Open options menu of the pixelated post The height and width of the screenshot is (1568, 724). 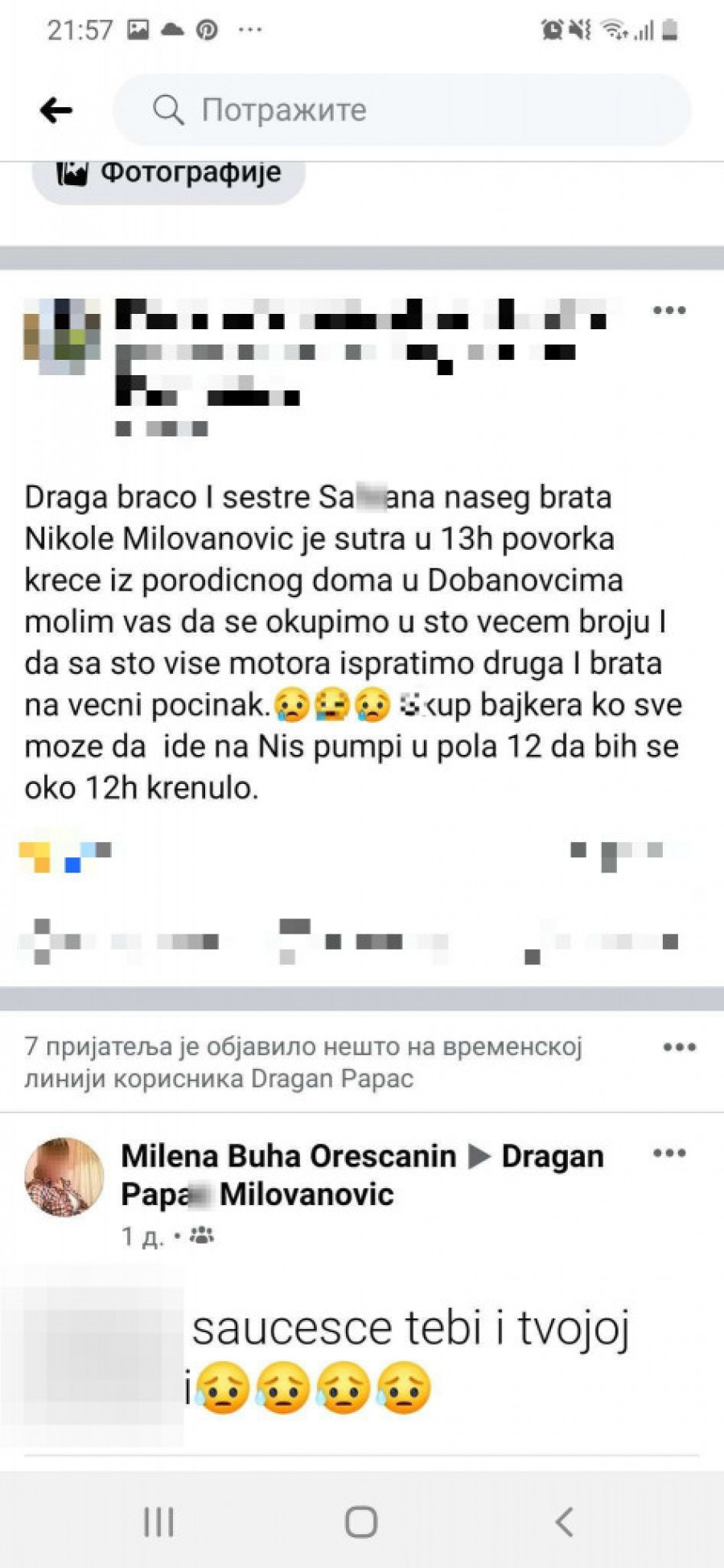tap(669, 311)
